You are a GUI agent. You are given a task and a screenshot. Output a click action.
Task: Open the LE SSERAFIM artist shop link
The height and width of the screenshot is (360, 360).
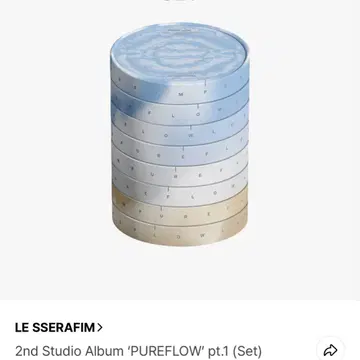coord(59,328)
